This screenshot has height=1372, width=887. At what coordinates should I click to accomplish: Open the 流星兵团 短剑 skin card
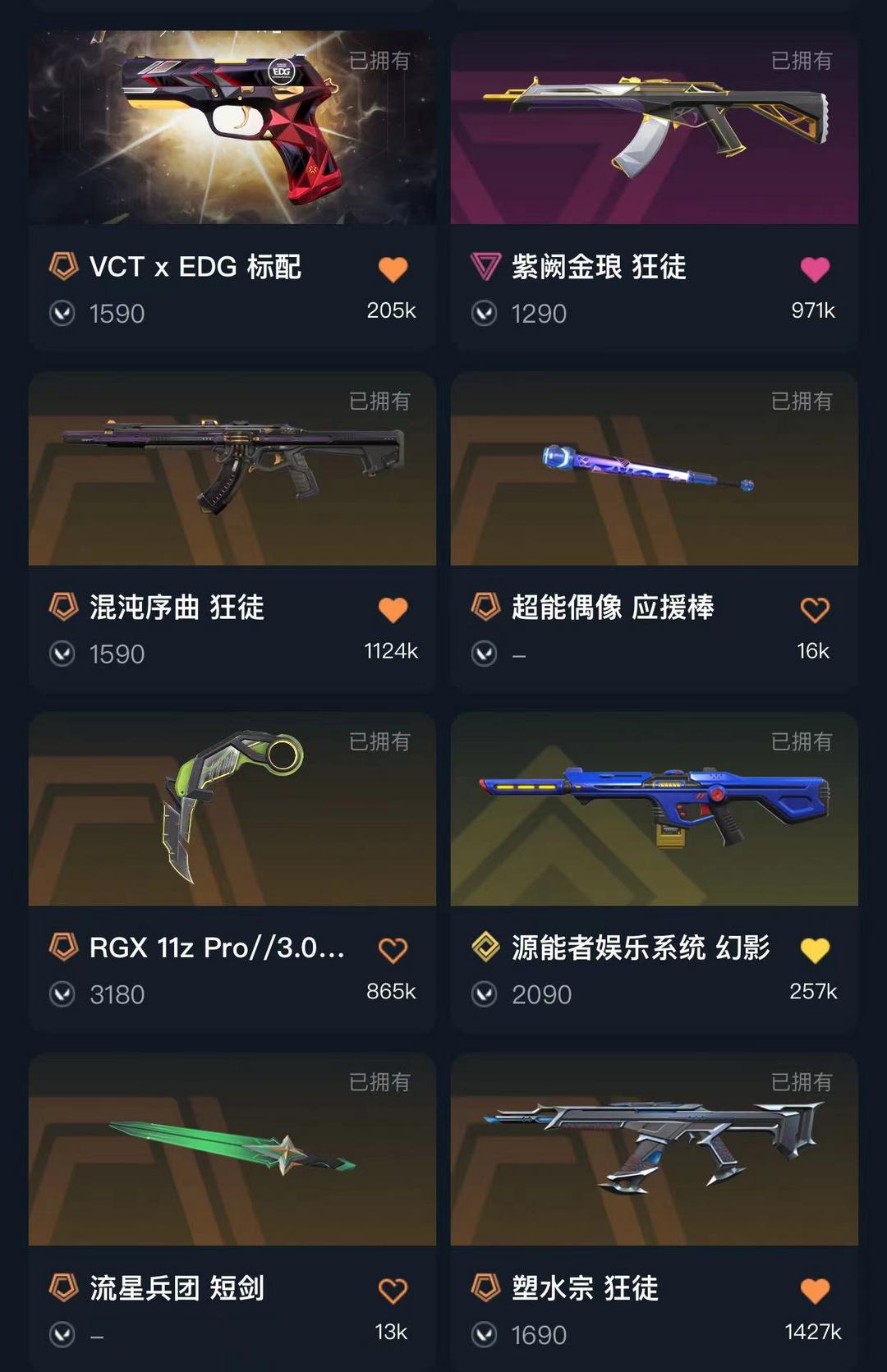pyautogui.click(x=232, y=1149)
